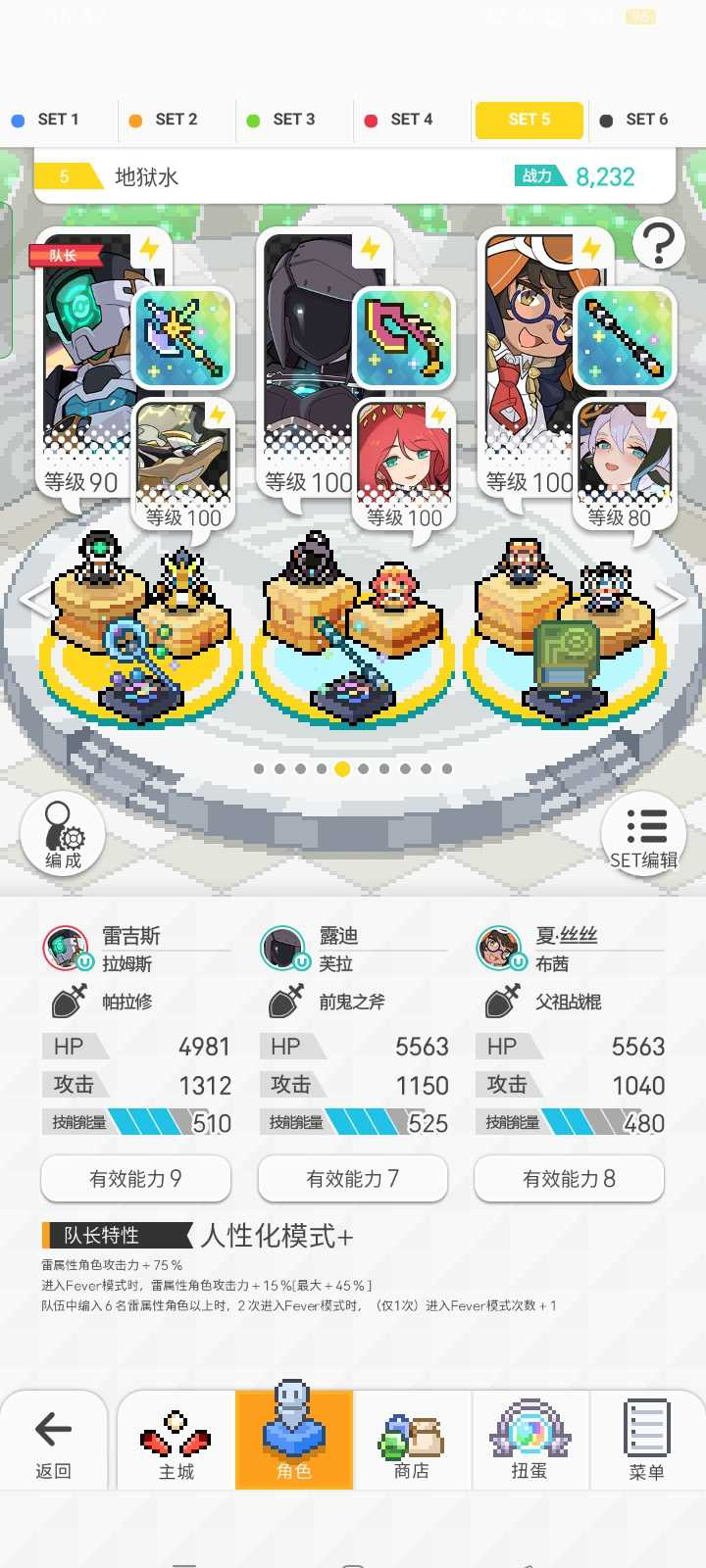Image resolution: width=706 pixels, height=1568 pixels.
Task: Open the 商店 shop tab
Action: click(411, 1443)
